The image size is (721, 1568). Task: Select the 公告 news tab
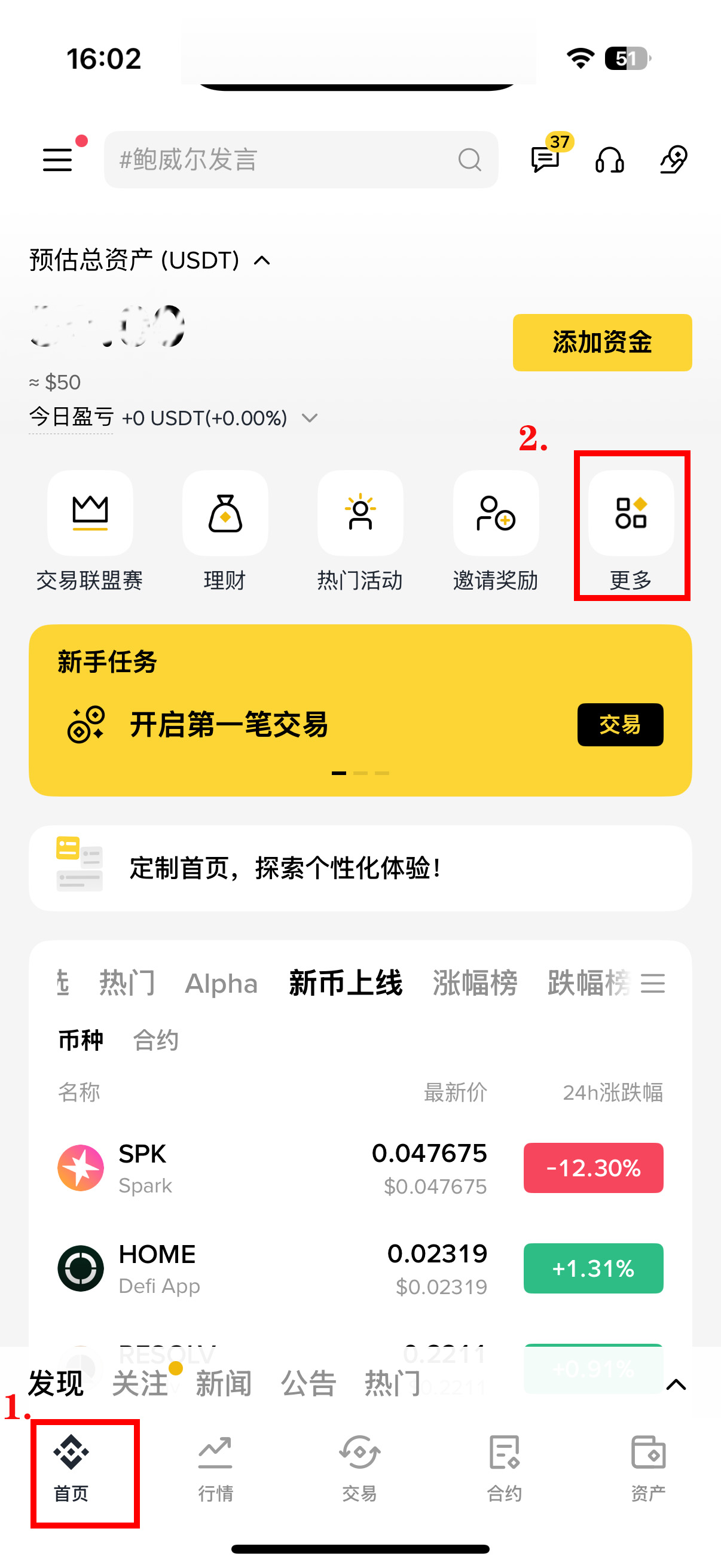pyautogui.click(x=308, y=1382)
